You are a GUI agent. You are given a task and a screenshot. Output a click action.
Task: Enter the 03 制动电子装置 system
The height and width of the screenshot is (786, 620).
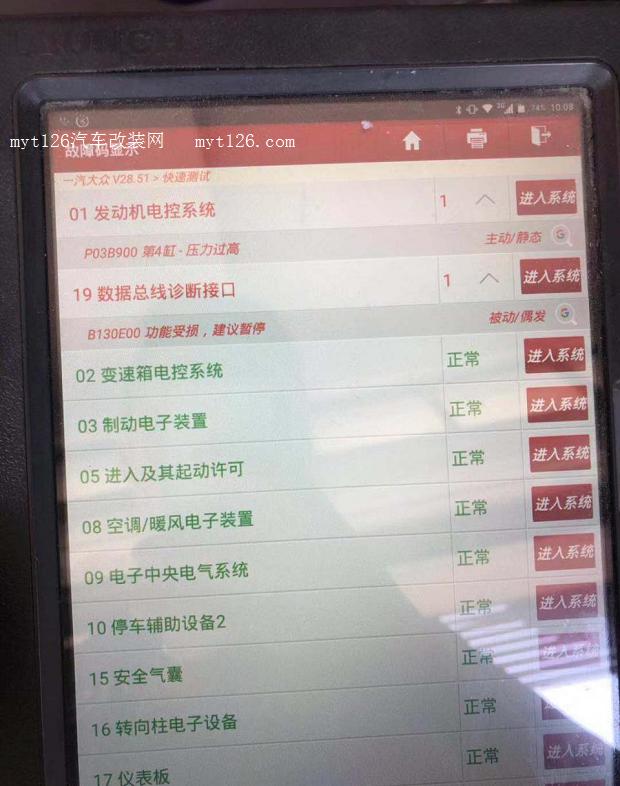[557, 404]
